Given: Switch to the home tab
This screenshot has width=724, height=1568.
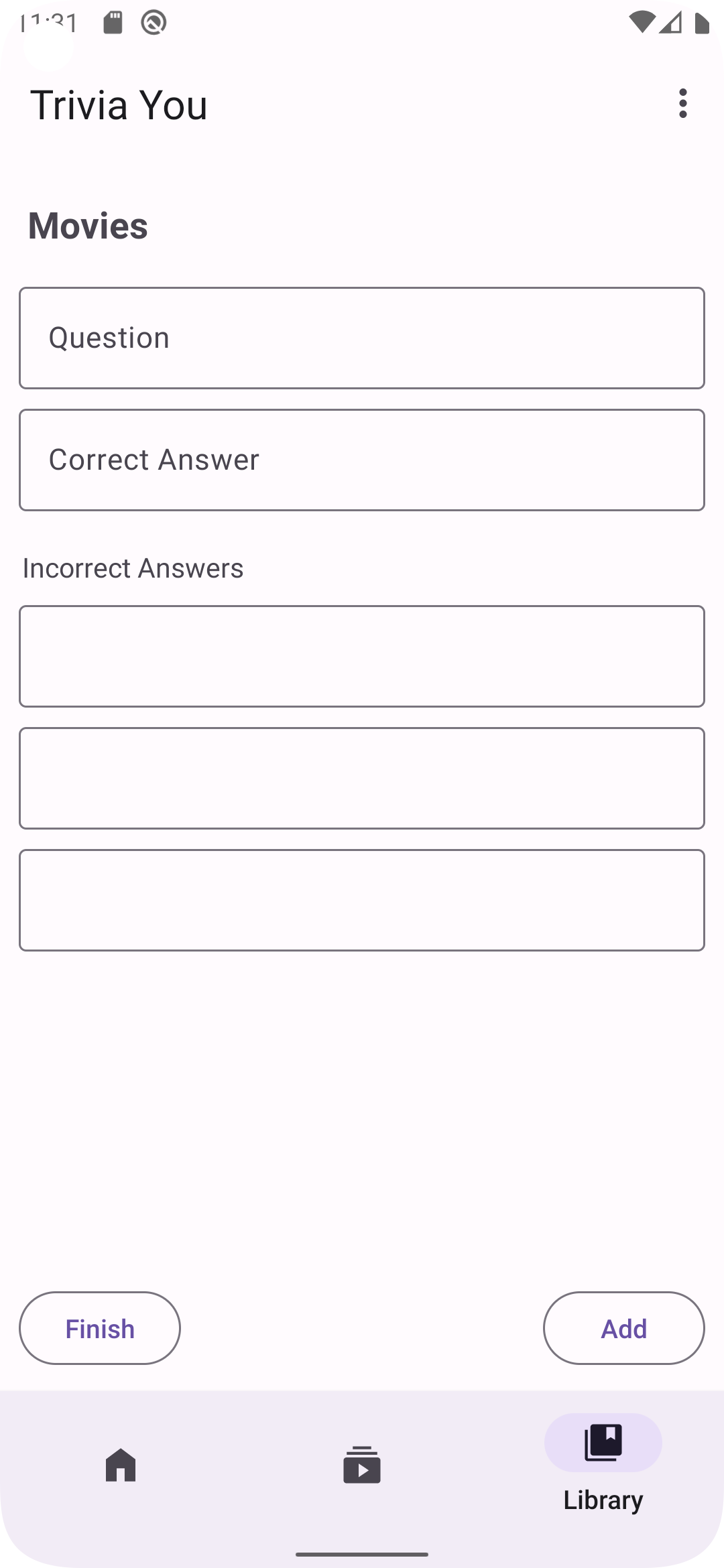Looking at the screenshot, I should pyautogui.click(x=121, y=1465).
